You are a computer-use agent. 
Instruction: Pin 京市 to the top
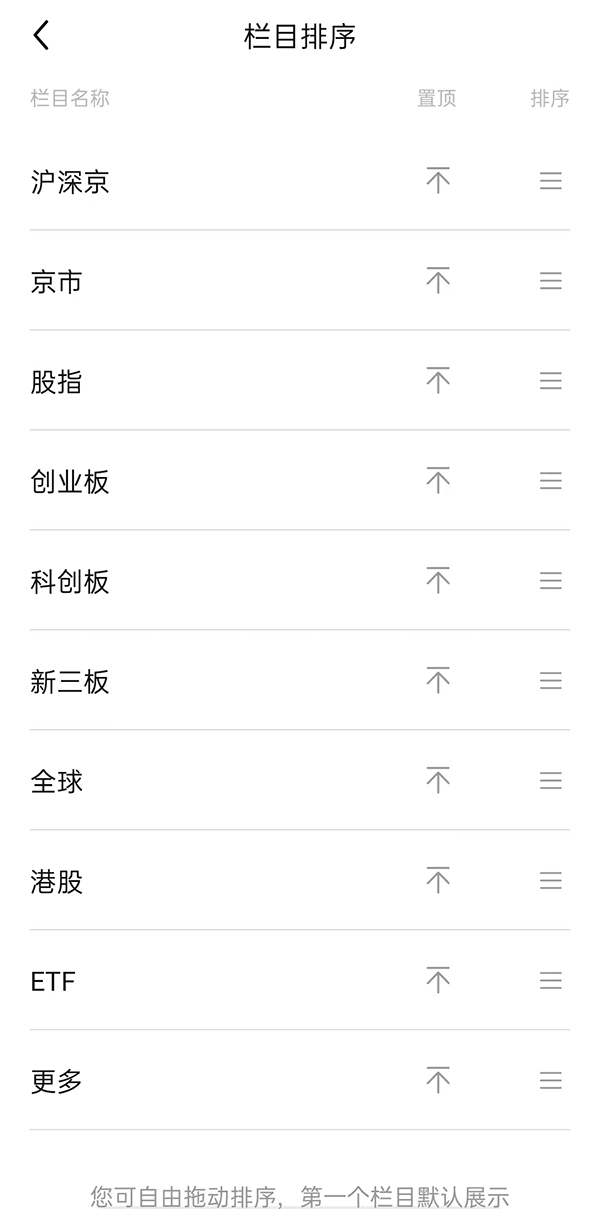(438, 280)
